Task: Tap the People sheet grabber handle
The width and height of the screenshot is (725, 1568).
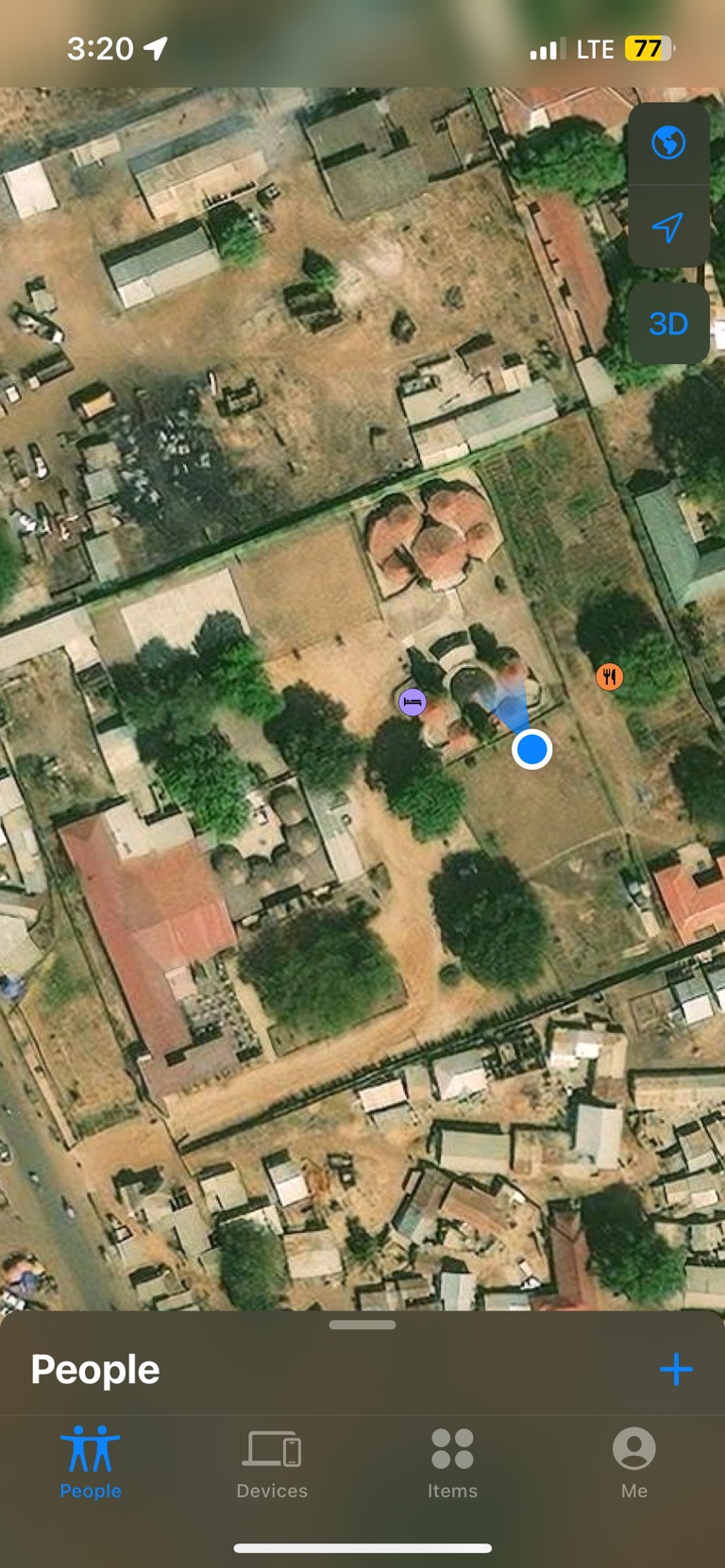Action: (x=362, y=1325)
